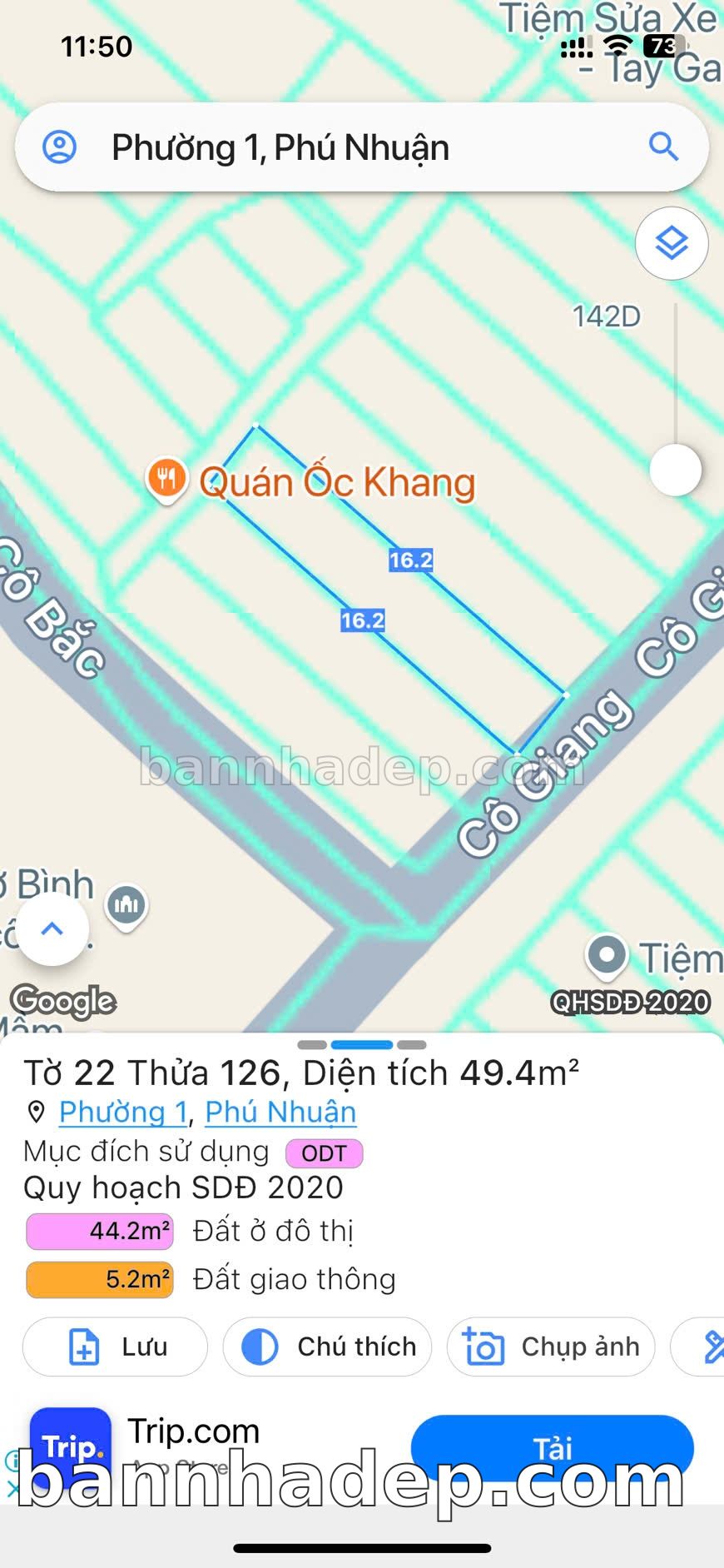Image resolution: width=724 pixels, height=1568 pixels.
Task: Save the parcel with Lưu
Action: click(115, 1346)
